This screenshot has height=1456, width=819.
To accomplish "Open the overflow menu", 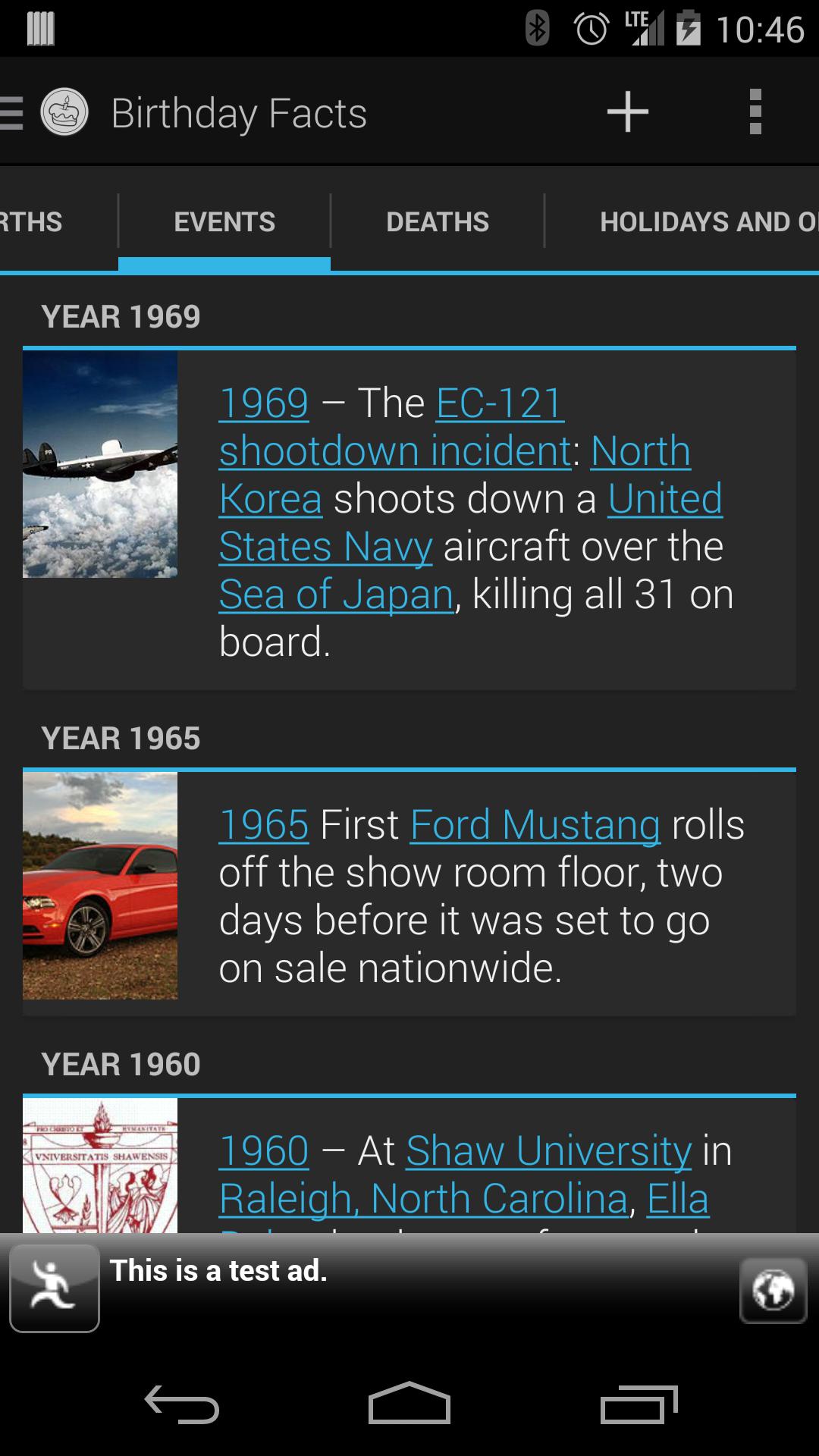I will (x=755, y=112).
